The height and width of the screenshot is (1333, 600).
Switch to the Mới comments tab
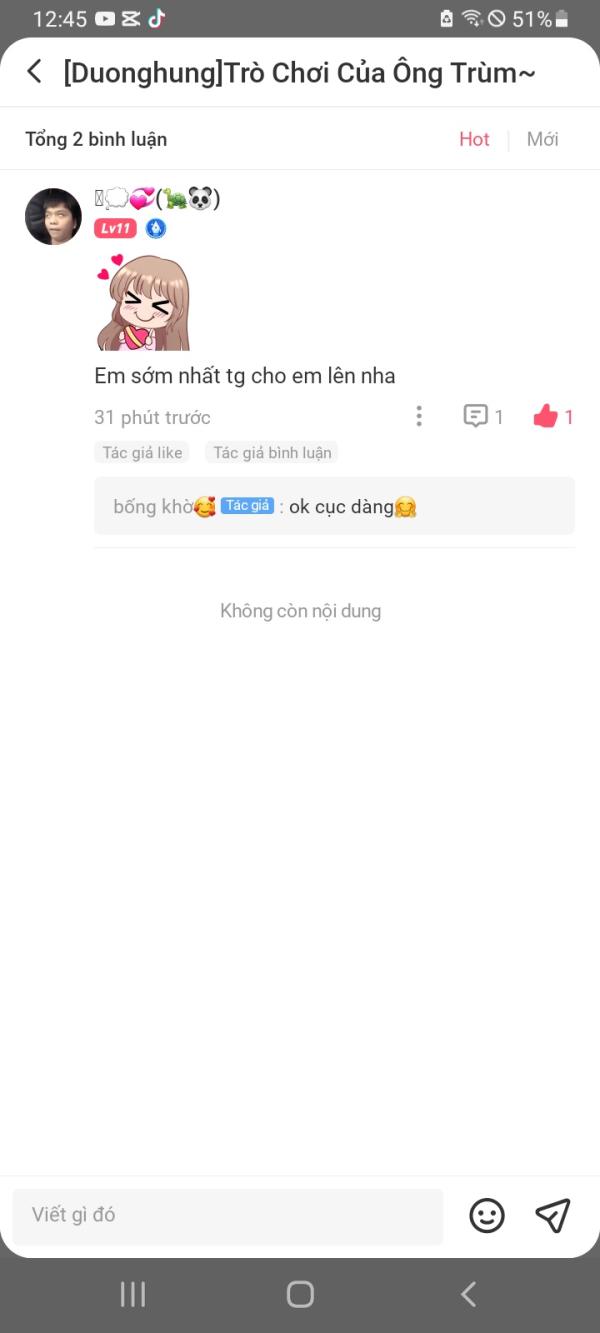click(x=542, y=139)
